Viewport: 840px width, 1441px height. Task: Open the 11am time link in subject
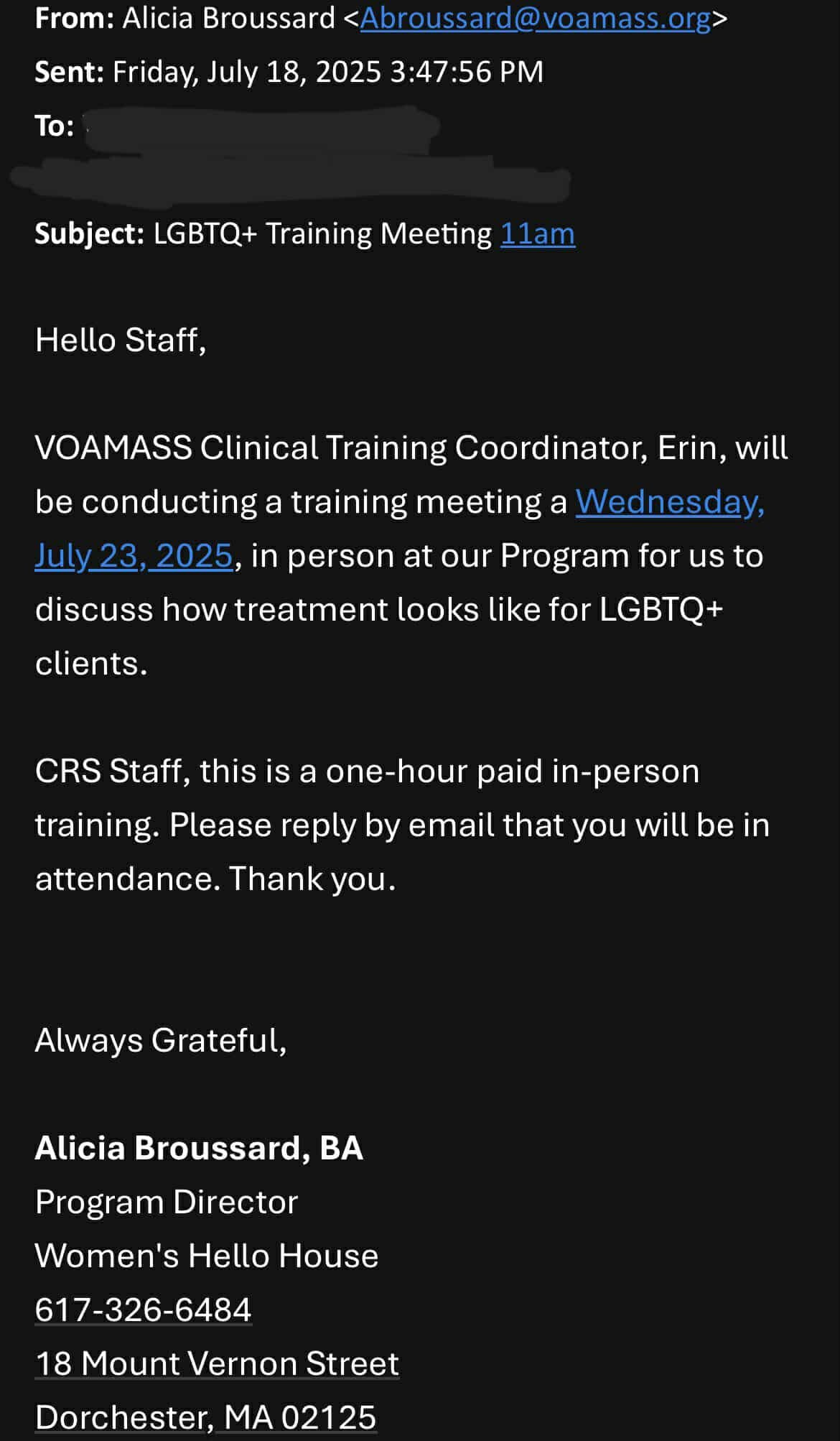(x=538, y=234)
